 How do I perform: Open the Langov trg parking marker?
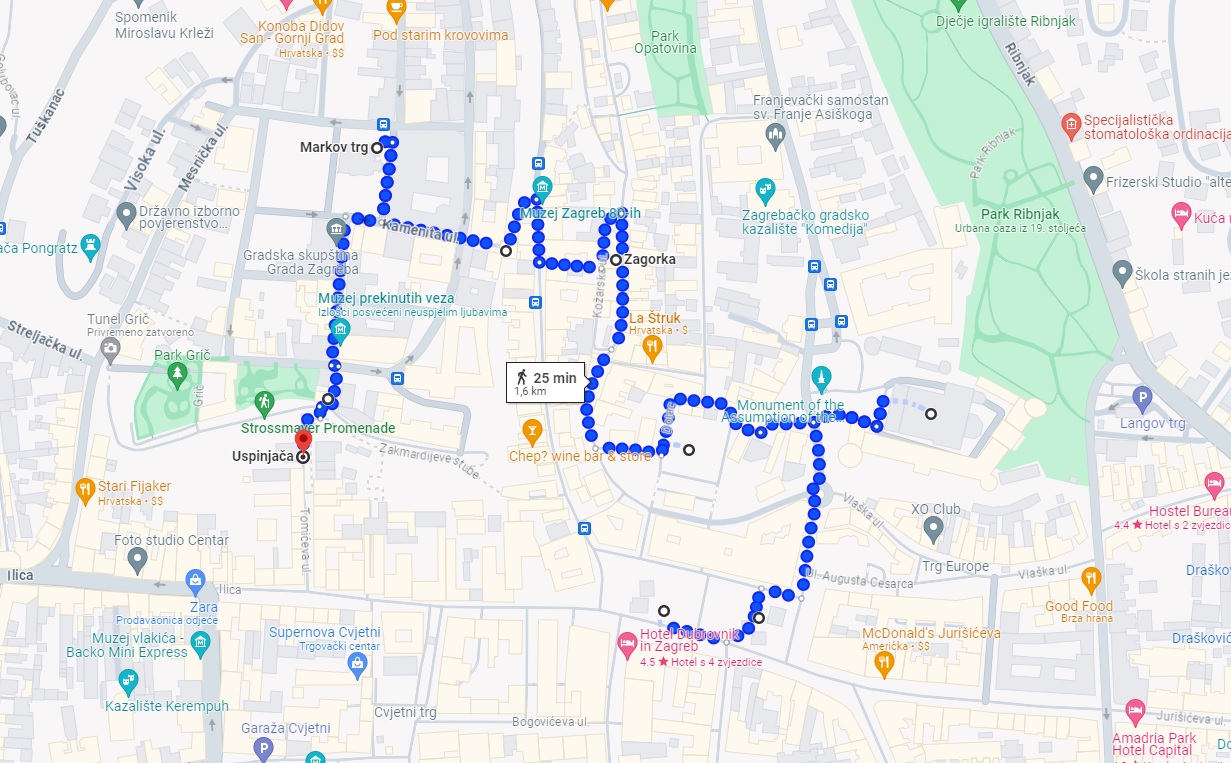tap(1142, 399)
